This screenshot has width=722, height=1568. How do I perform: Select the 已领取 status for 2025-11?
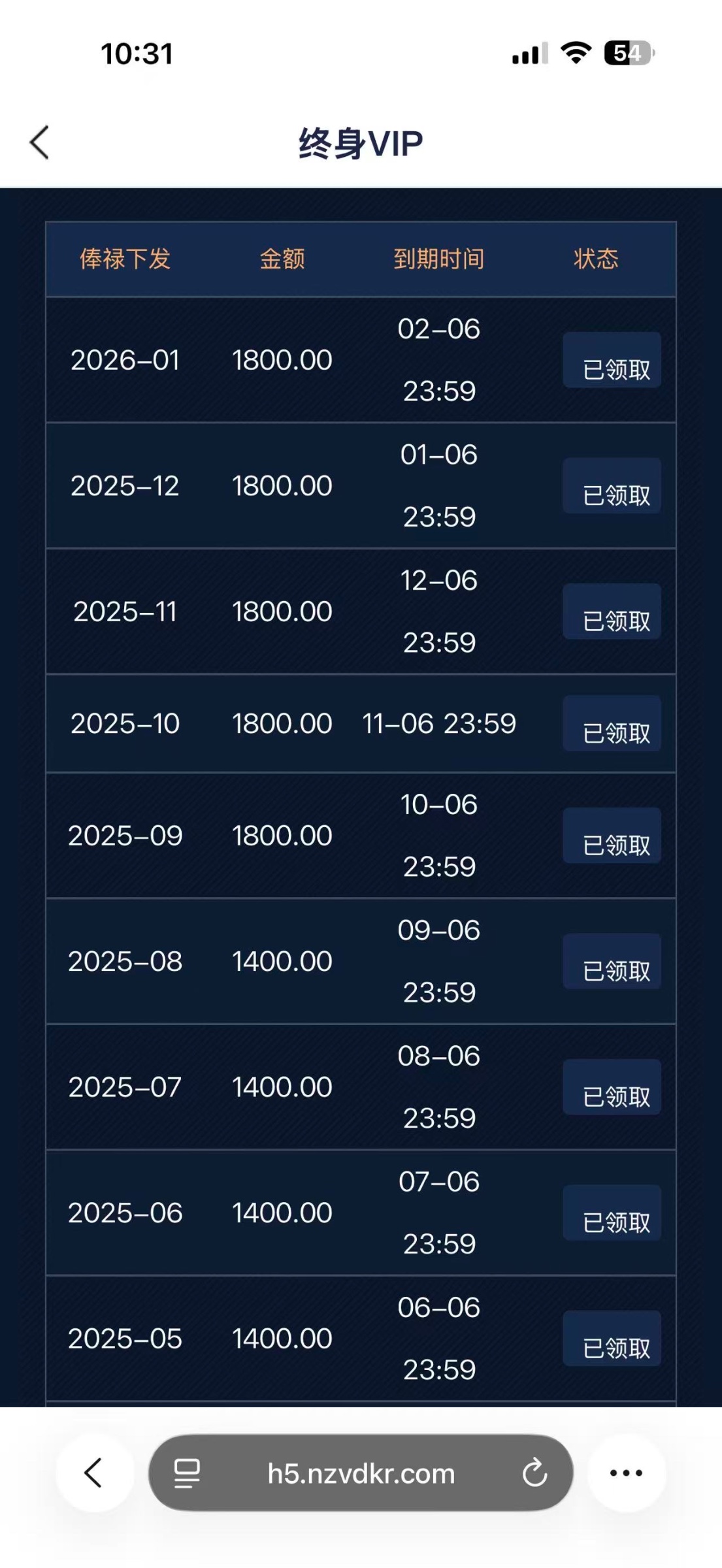click(x=612, y=612)
